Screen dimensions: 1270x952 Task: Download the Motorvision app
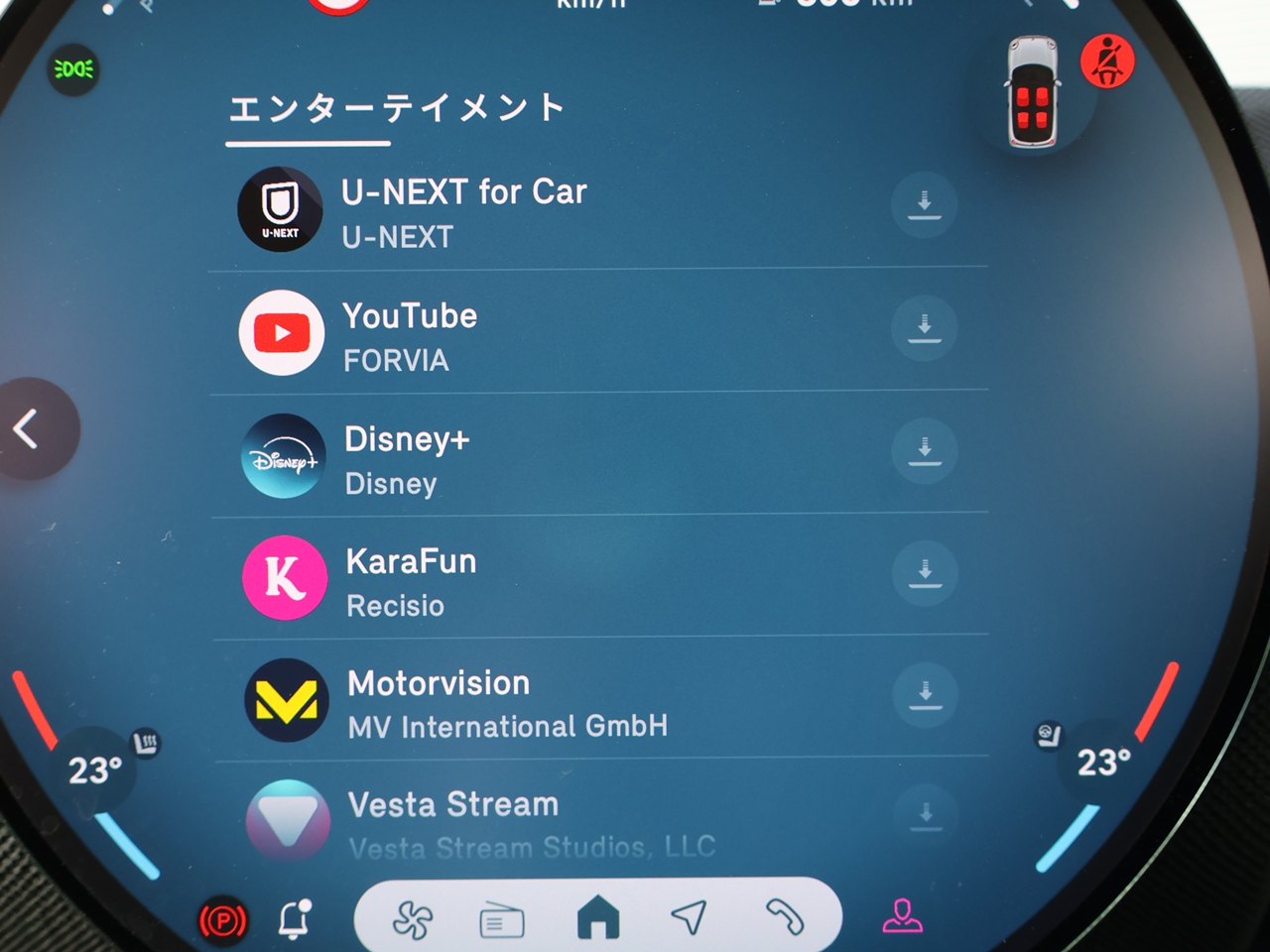926,694
